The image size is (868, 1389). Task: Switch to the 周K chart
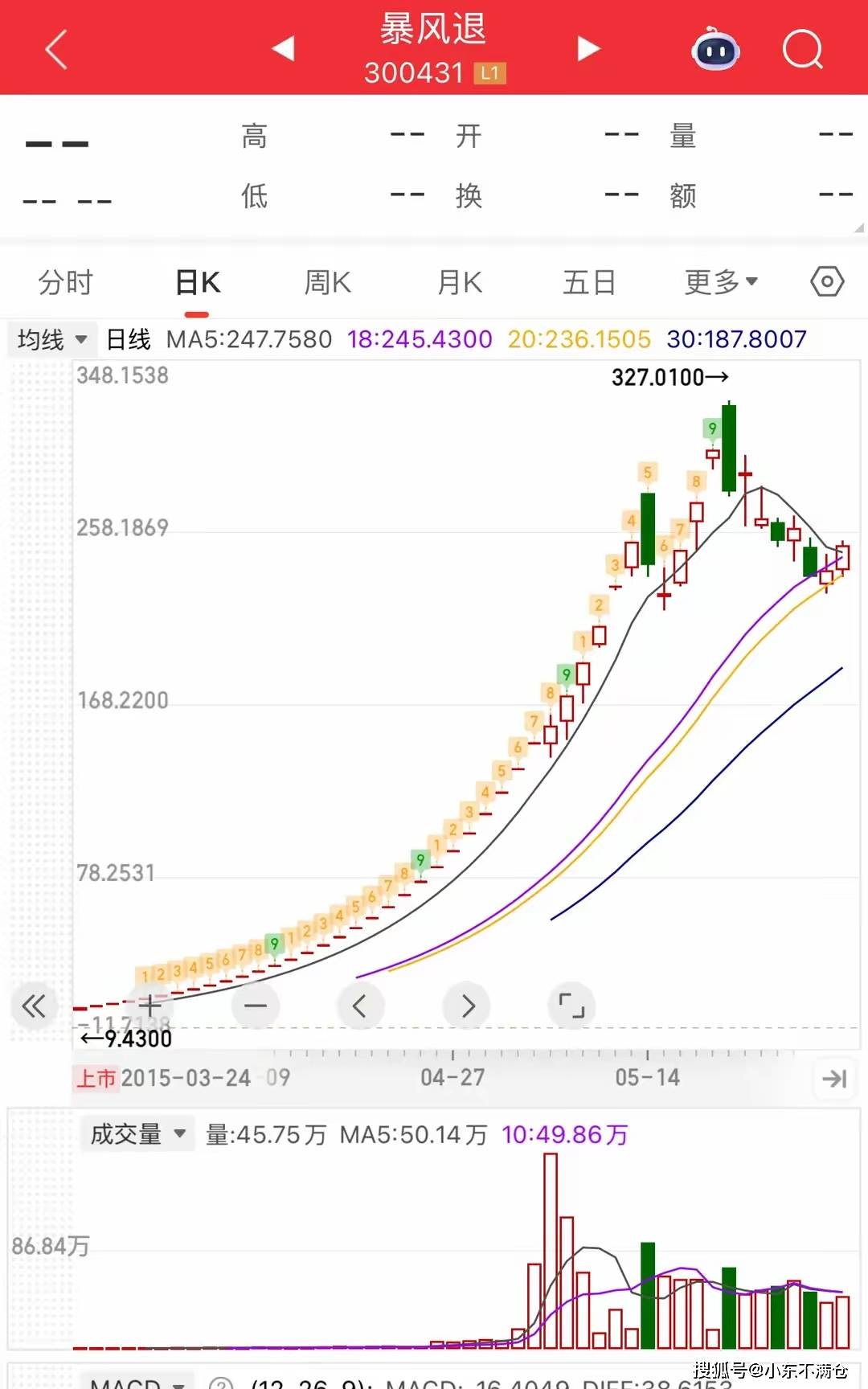coord(327,282)
